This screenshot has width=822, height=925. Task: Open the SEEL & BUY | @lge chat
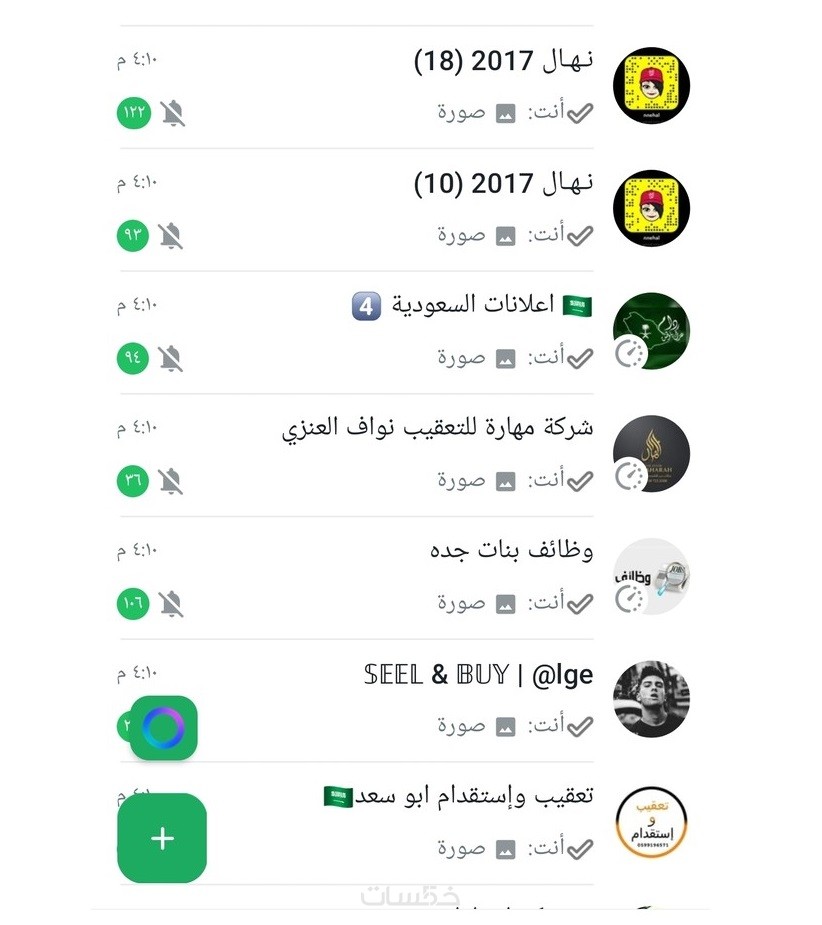click(400, 699)
